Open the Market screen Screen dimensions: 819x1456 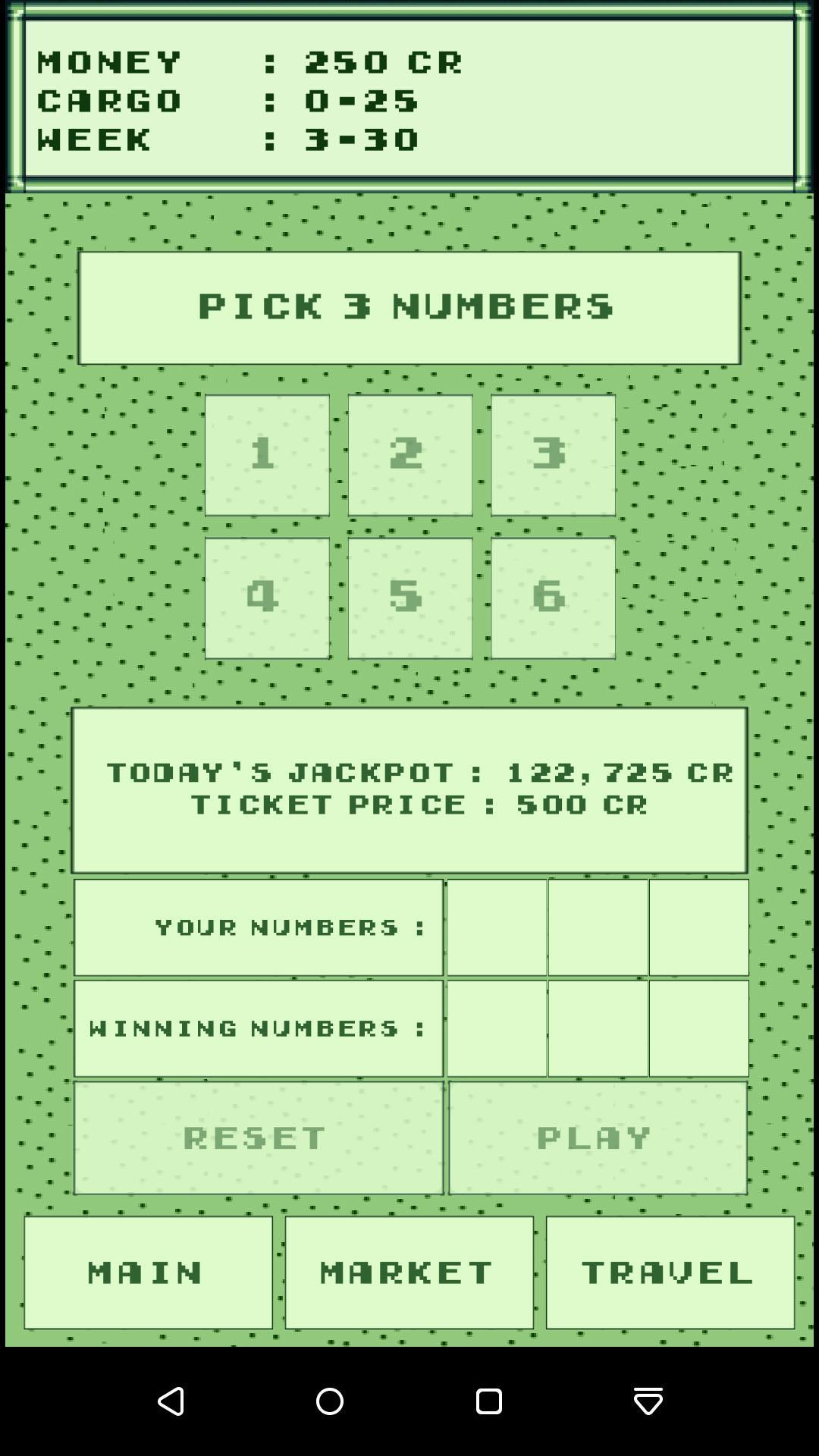click(409, 1272)
